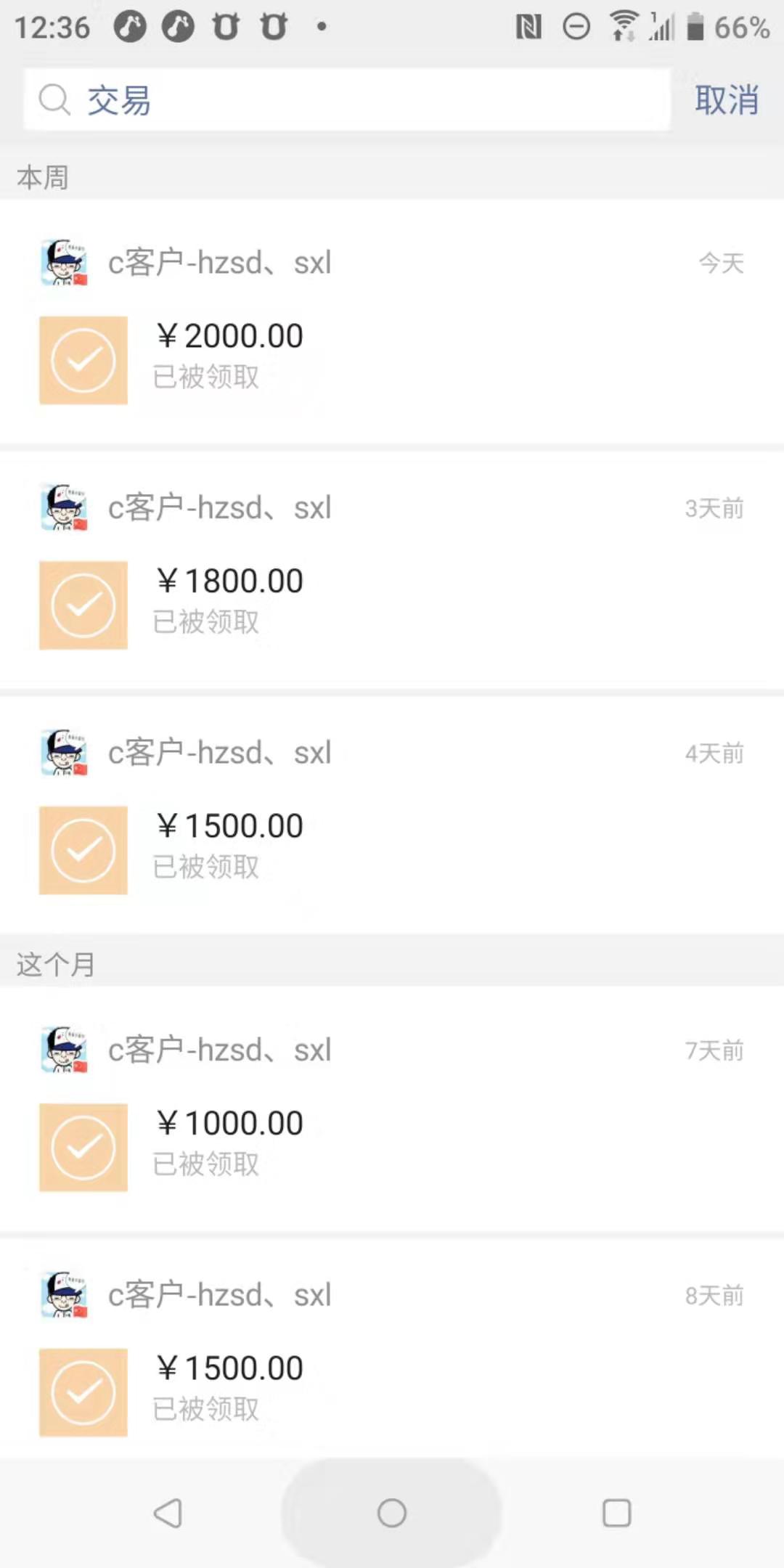
Task: Open the Wi-Fi status icon
Action: point(621,26)
